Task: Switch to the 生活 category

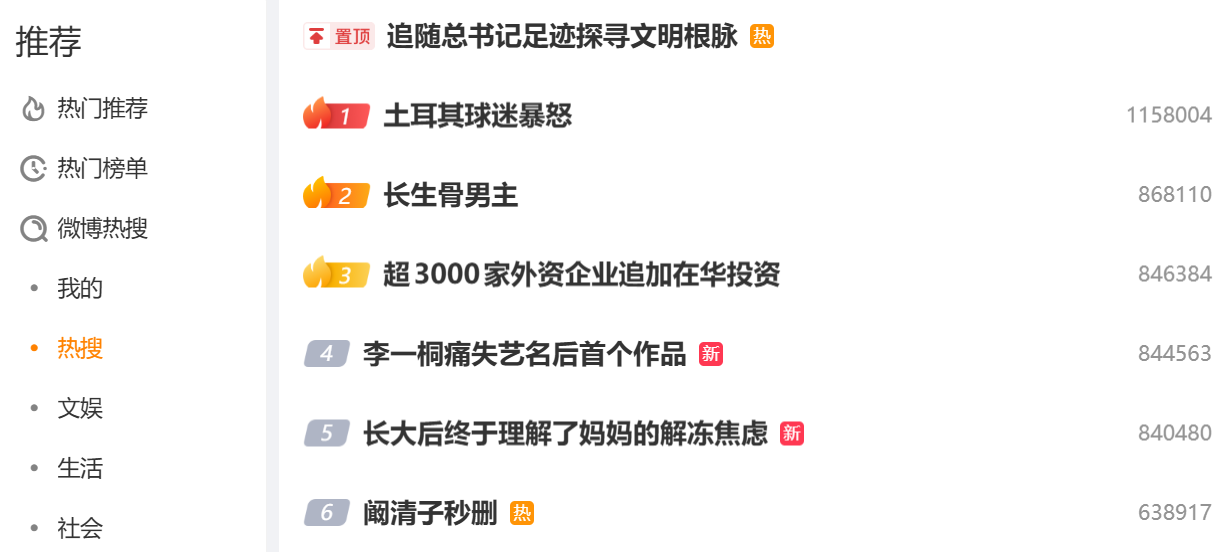Action: click(x=80, y=468)
